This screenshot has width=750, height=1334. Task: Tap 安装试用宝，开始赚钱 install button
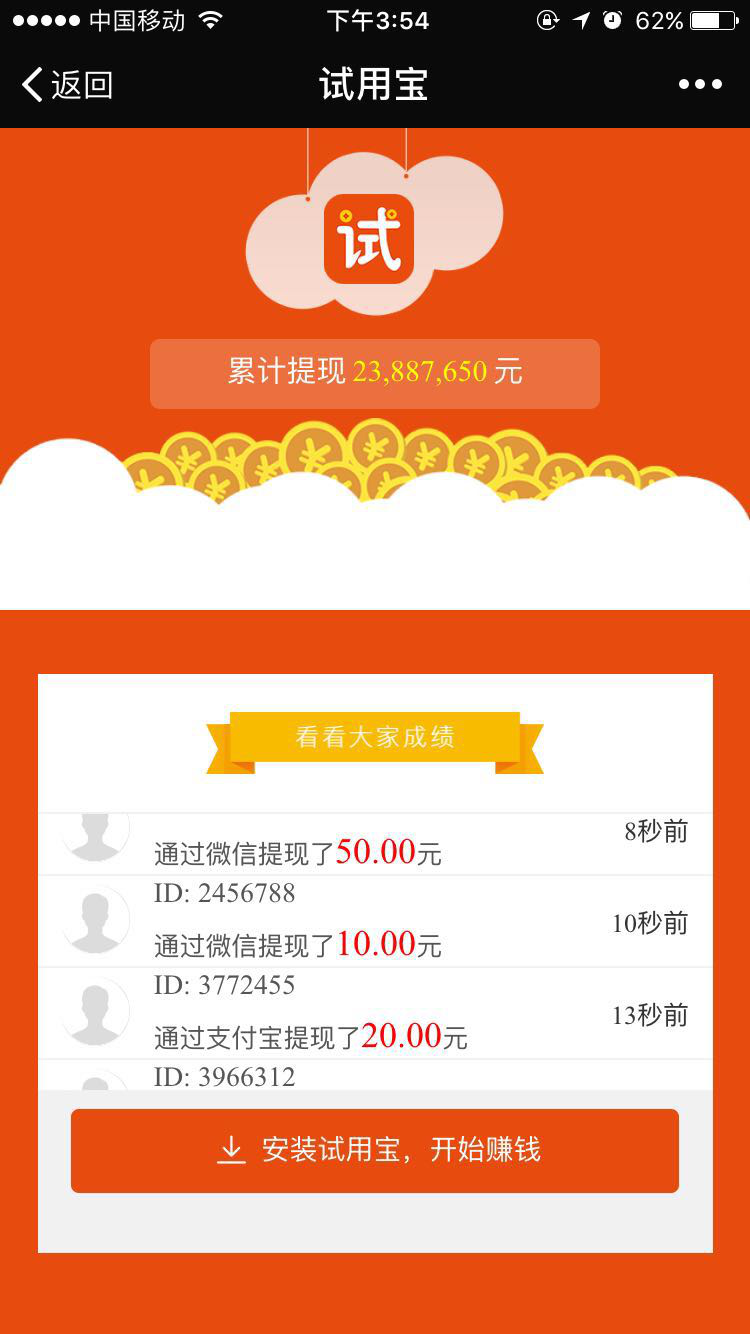click(x=375, y=1150)
